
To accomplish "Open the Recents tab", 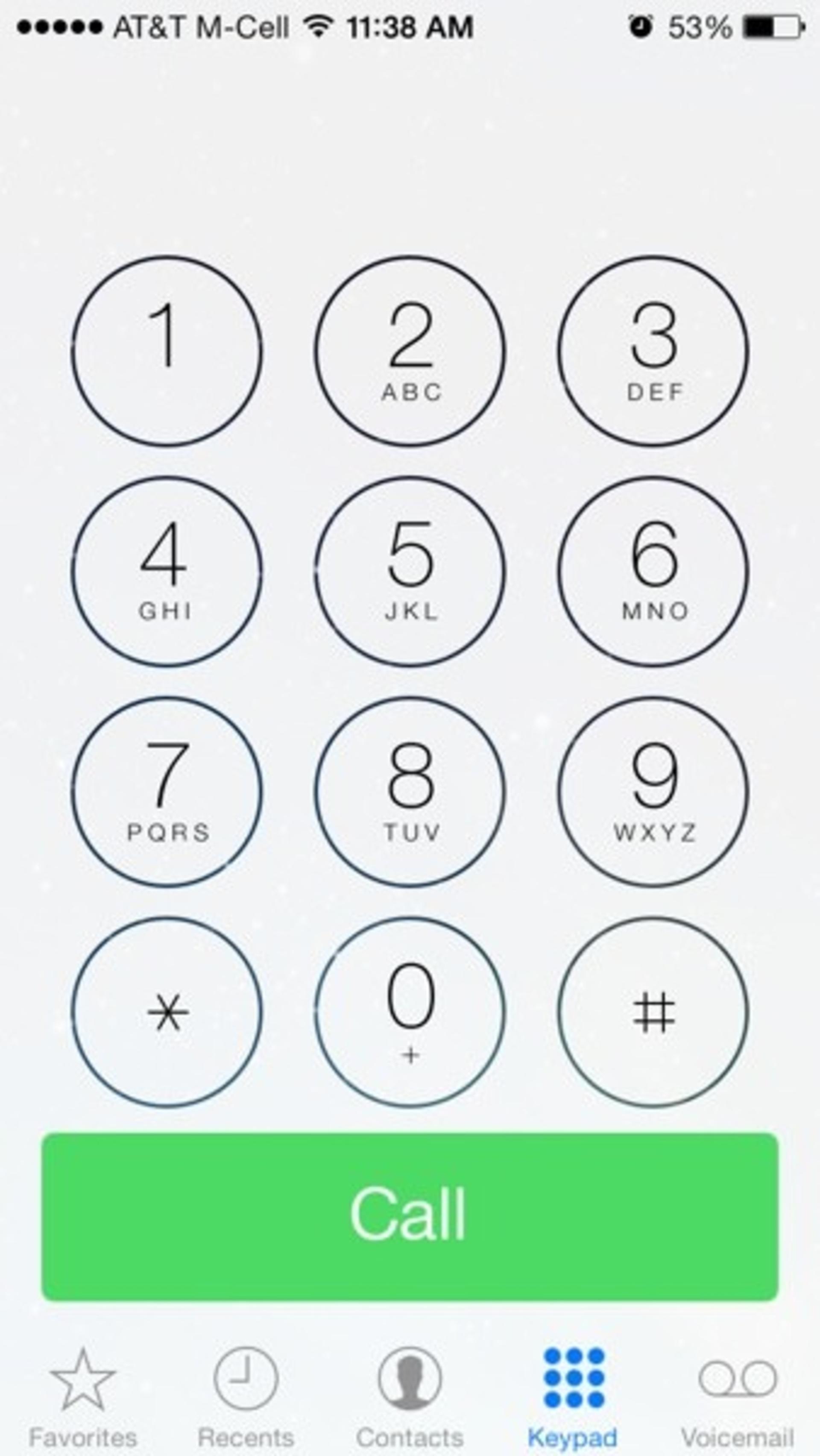I will coord(246,1395).
